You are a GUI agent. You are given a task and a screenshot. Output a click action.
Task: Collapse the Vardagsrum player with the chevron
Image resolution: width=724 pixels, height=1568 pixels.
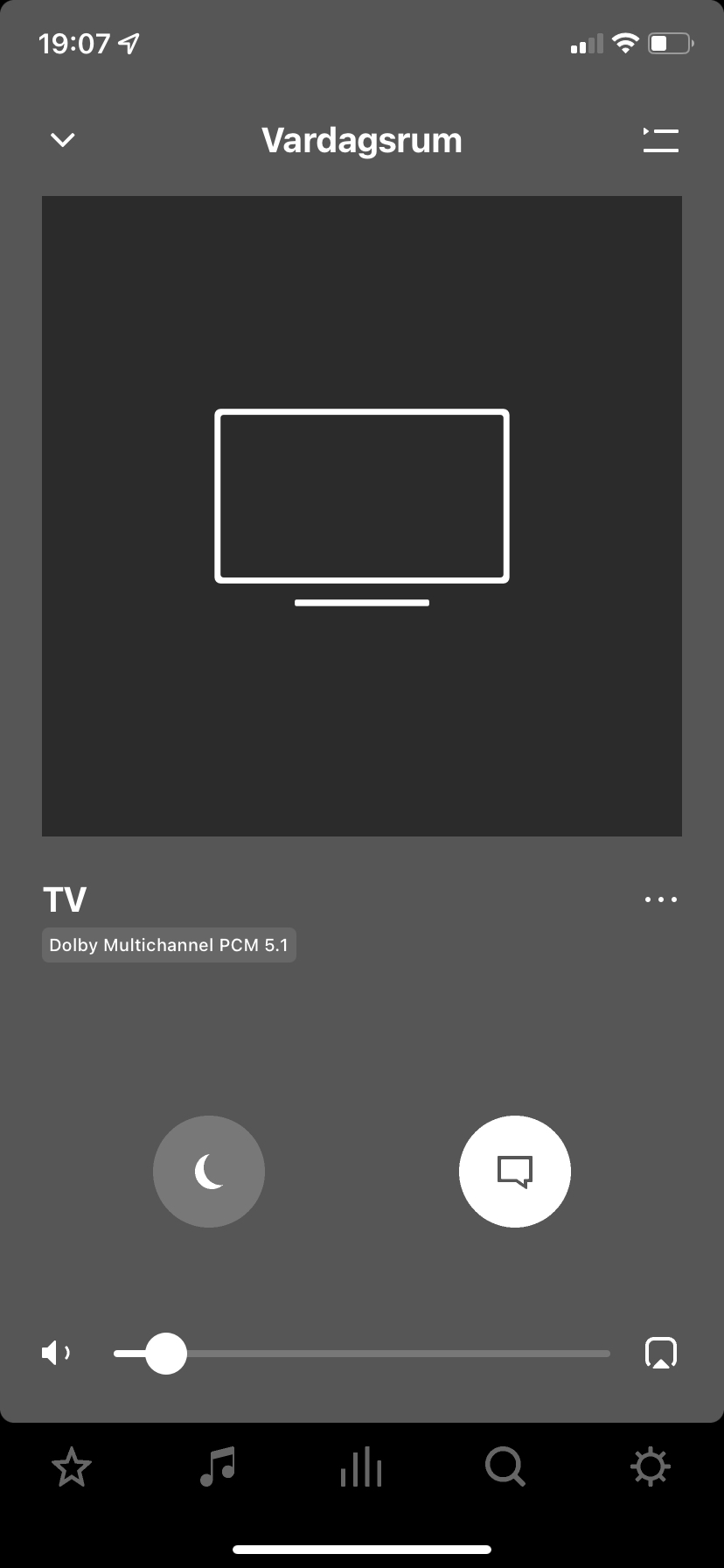pos(62,140)
